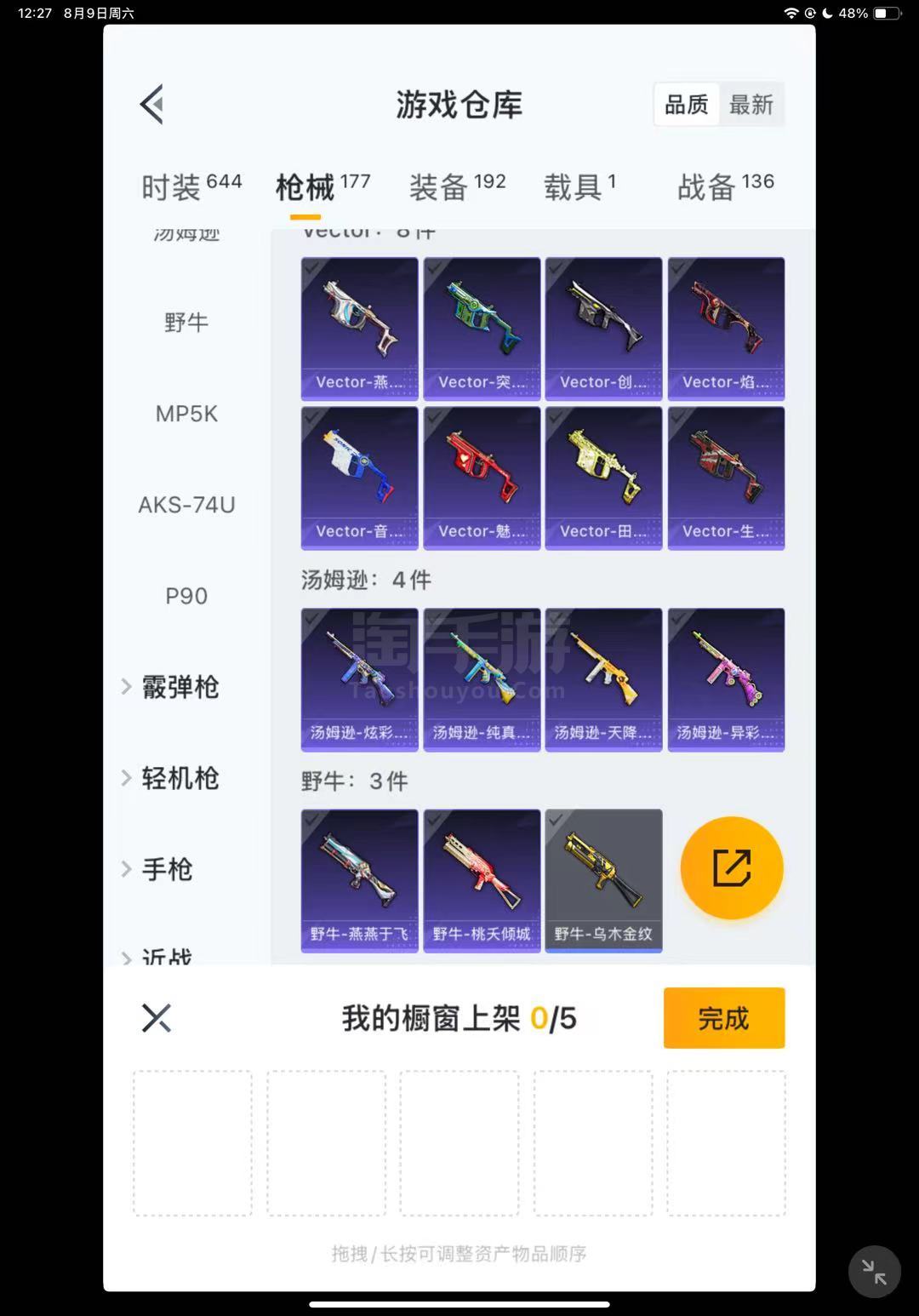The height and width of the screenshot is (1316, 919).
Task: Select the 野牛-桃夭倾城 skin
Action: [482, 880]
